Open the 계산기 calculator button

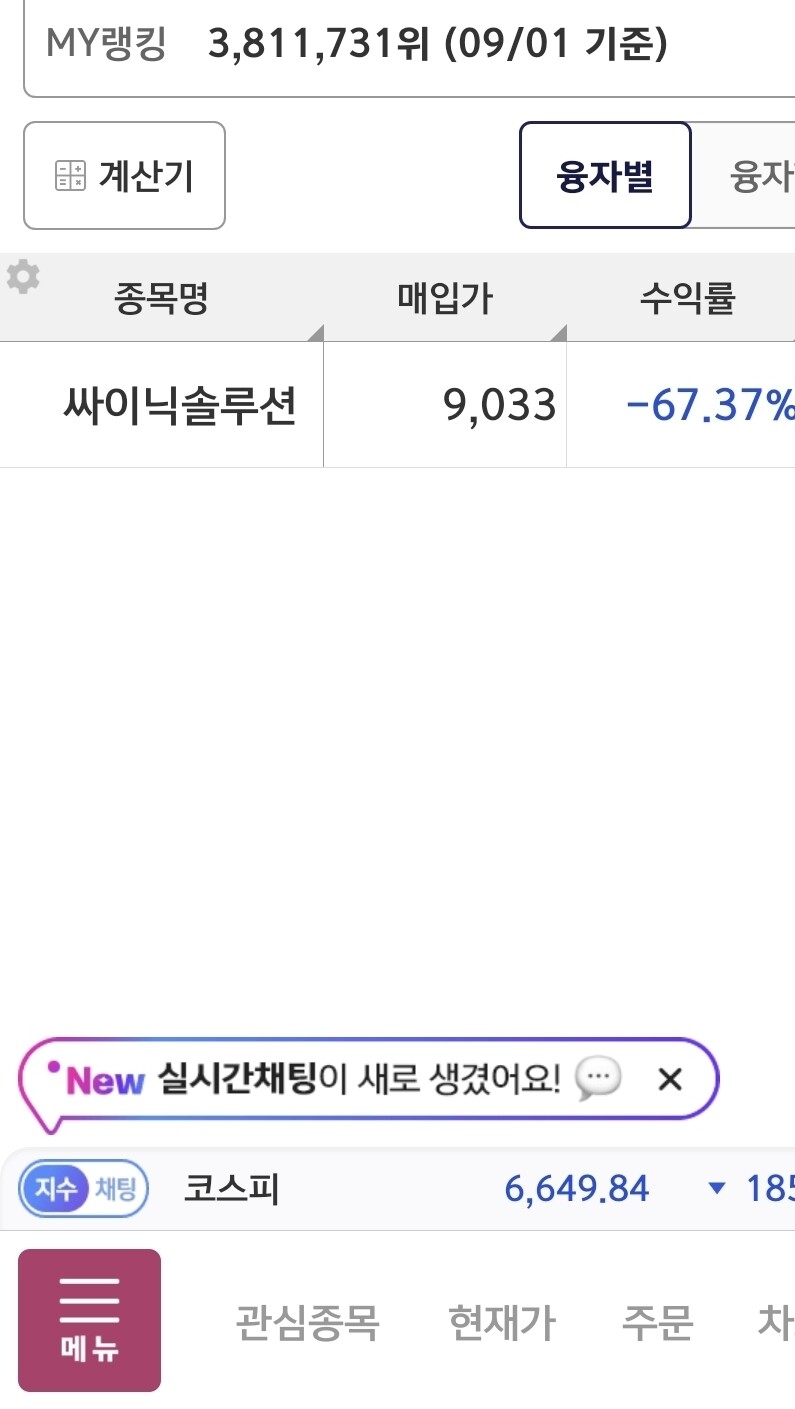click(x=124, y=176)
